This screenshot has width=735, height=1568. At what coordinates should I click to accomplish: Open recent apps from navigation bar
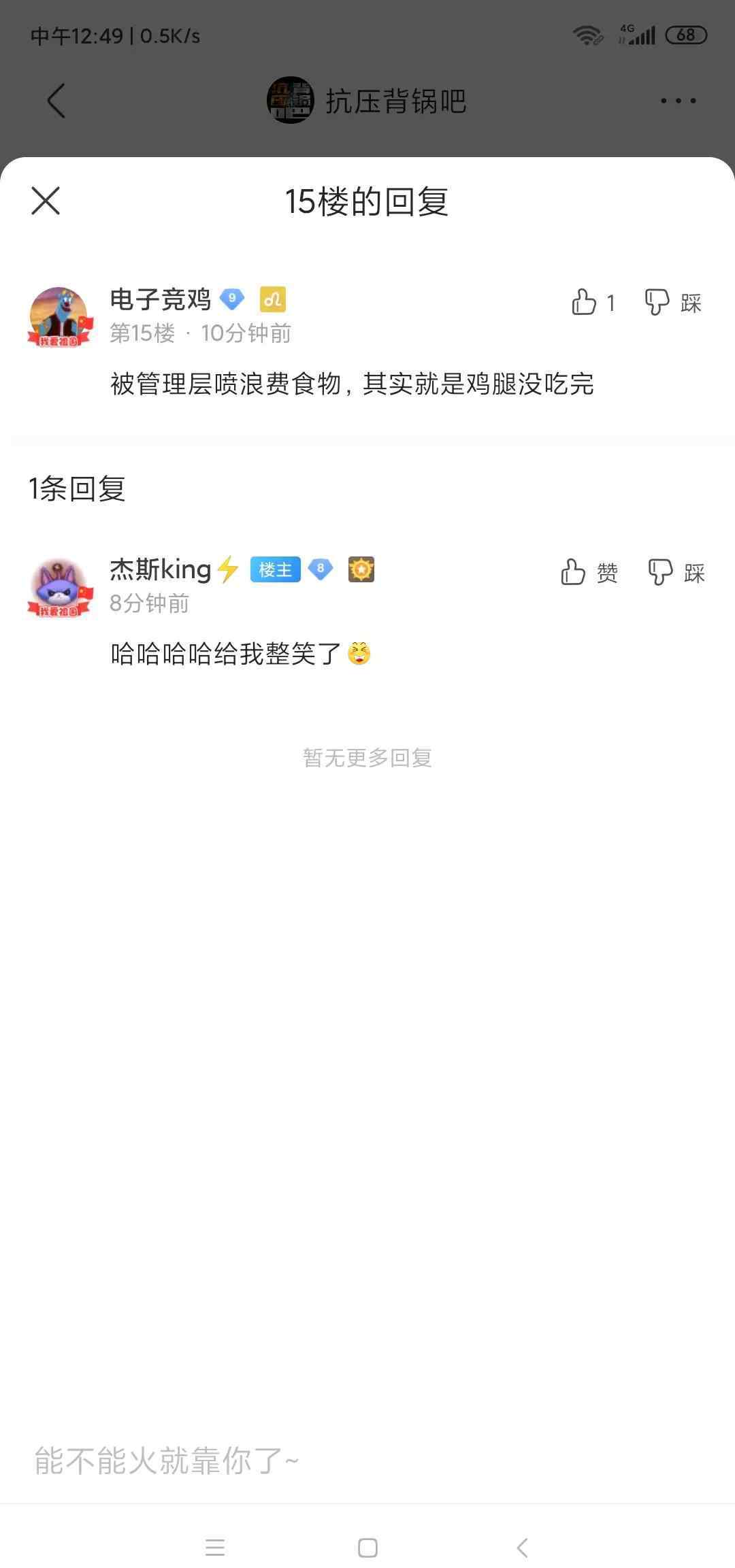click(x=215, y=1548)
